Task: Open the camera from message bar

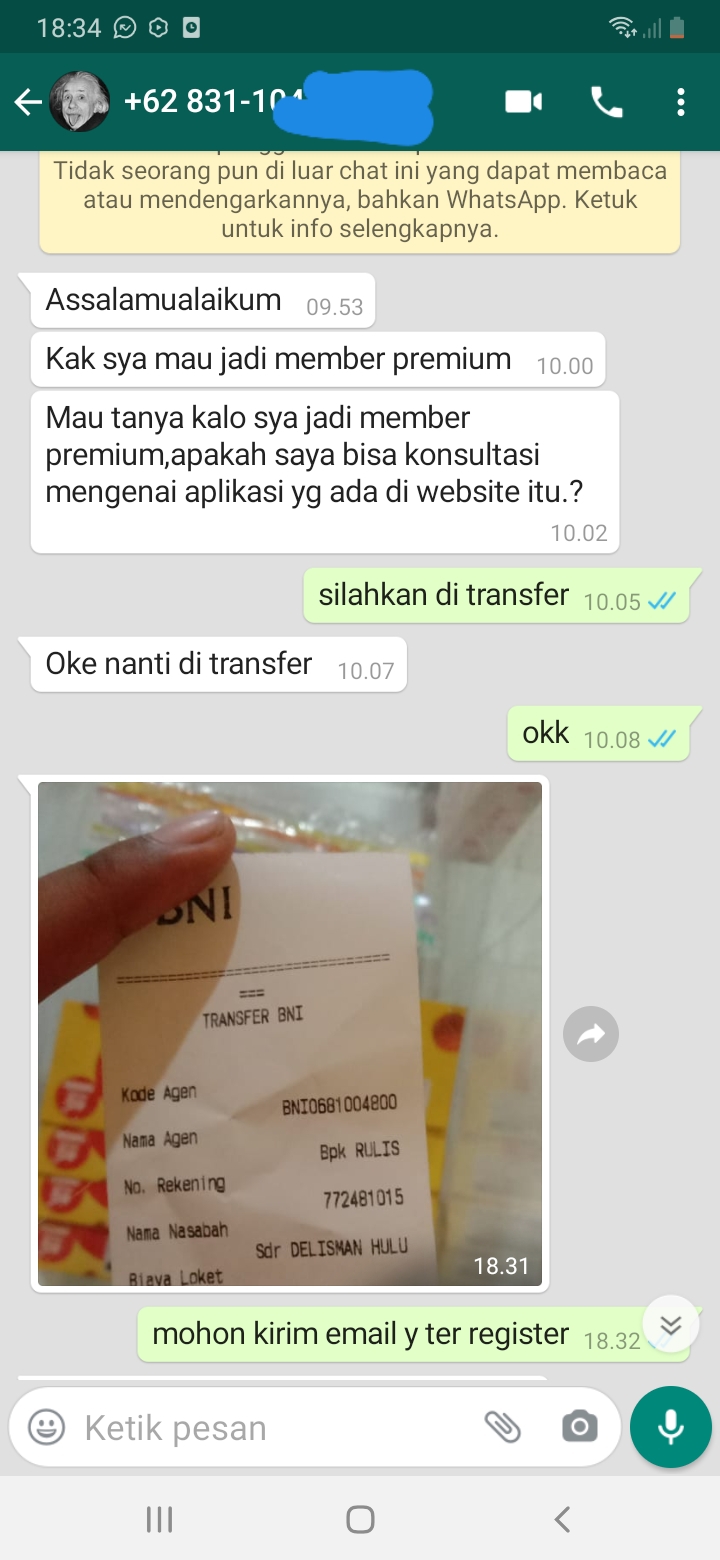Action: (580, 1427)
